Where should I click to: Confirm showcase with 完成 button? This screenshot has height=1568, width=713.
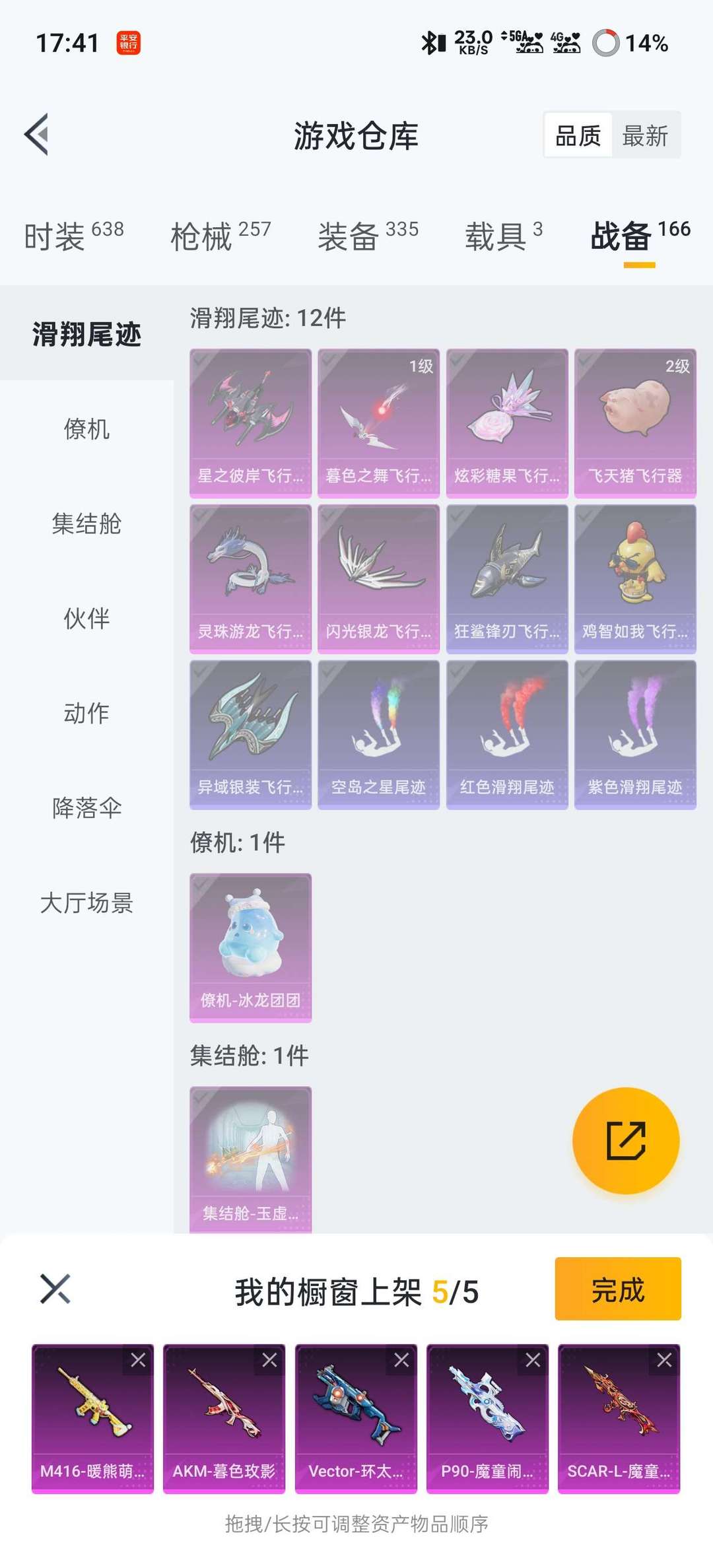click(x=617, y=1289)
